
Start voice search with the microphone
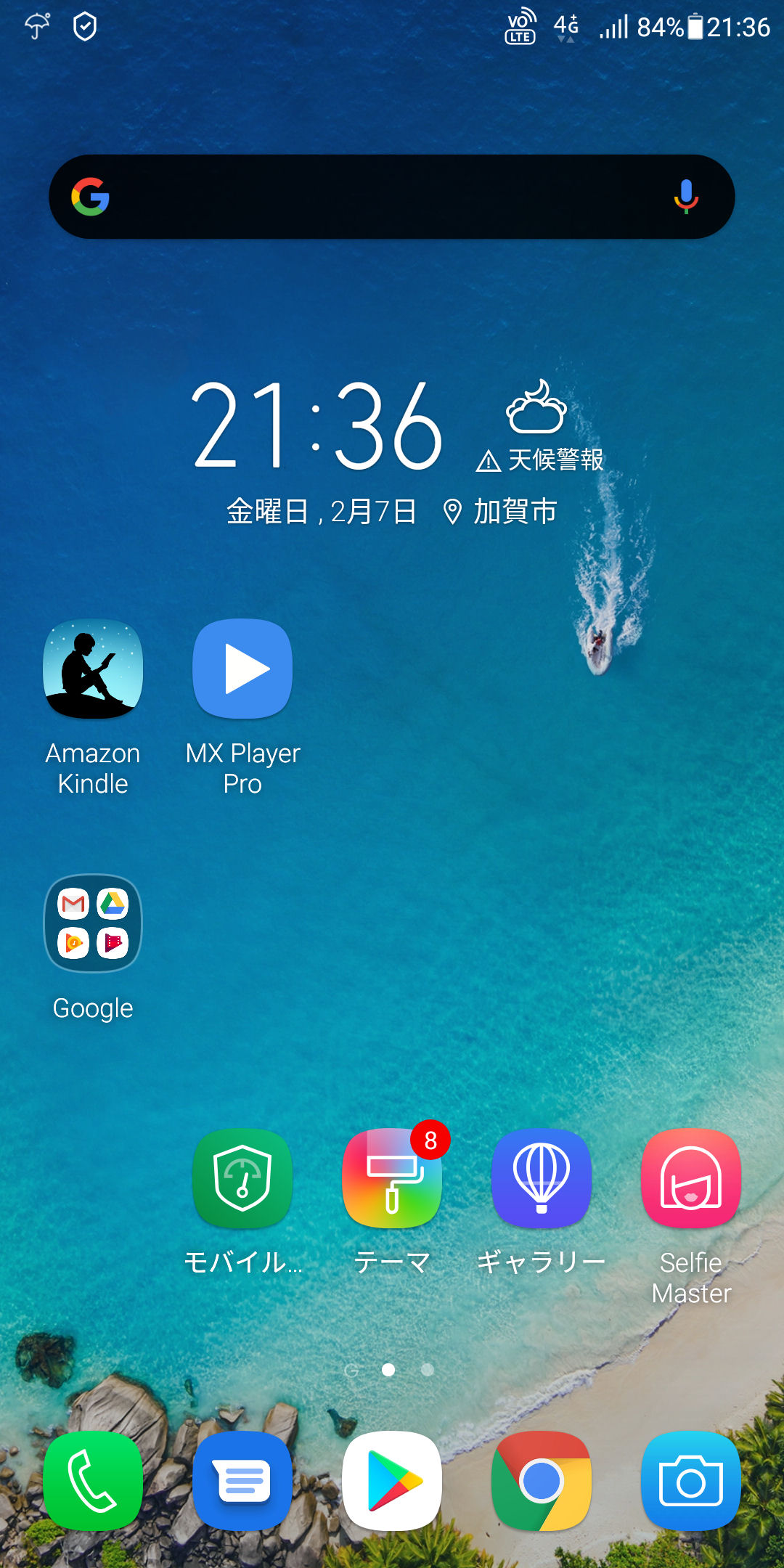pyautogui.click(x=686, y=197)
